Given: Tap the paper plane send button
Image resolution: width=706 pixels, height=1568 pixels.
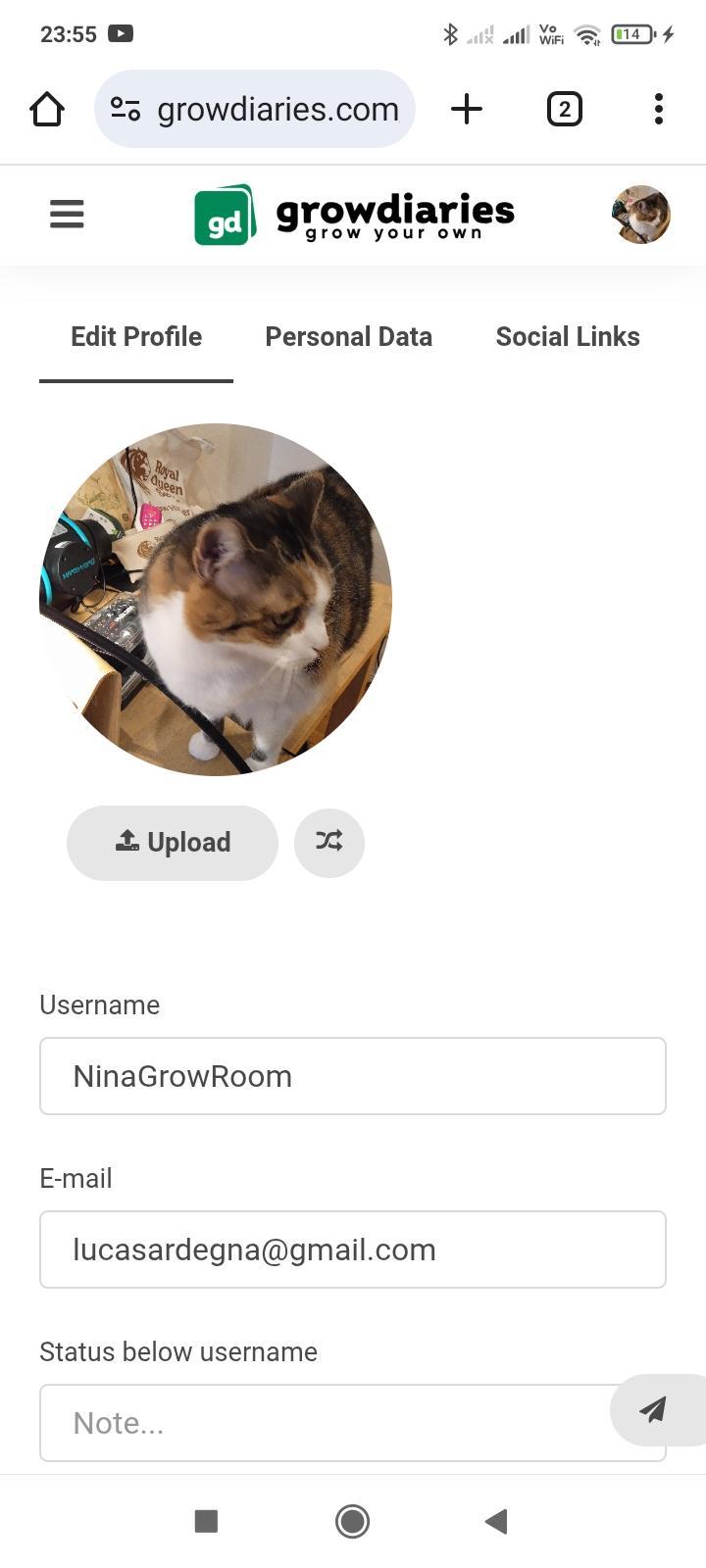Looking at the screenshot, I should (x=654, y=1409).
